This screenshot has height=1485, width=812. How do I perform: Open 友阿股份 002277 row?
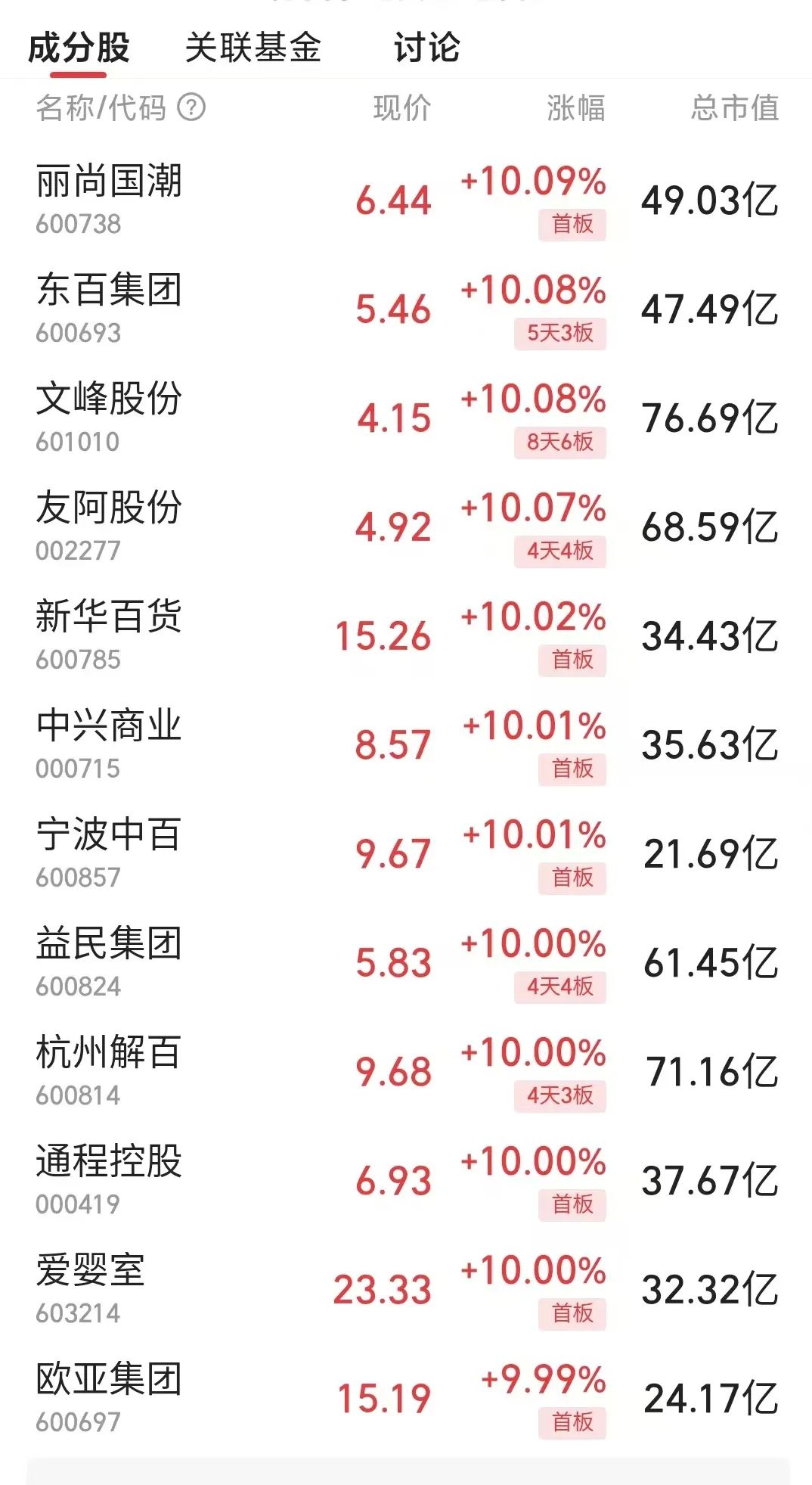[x=406, y=527]
